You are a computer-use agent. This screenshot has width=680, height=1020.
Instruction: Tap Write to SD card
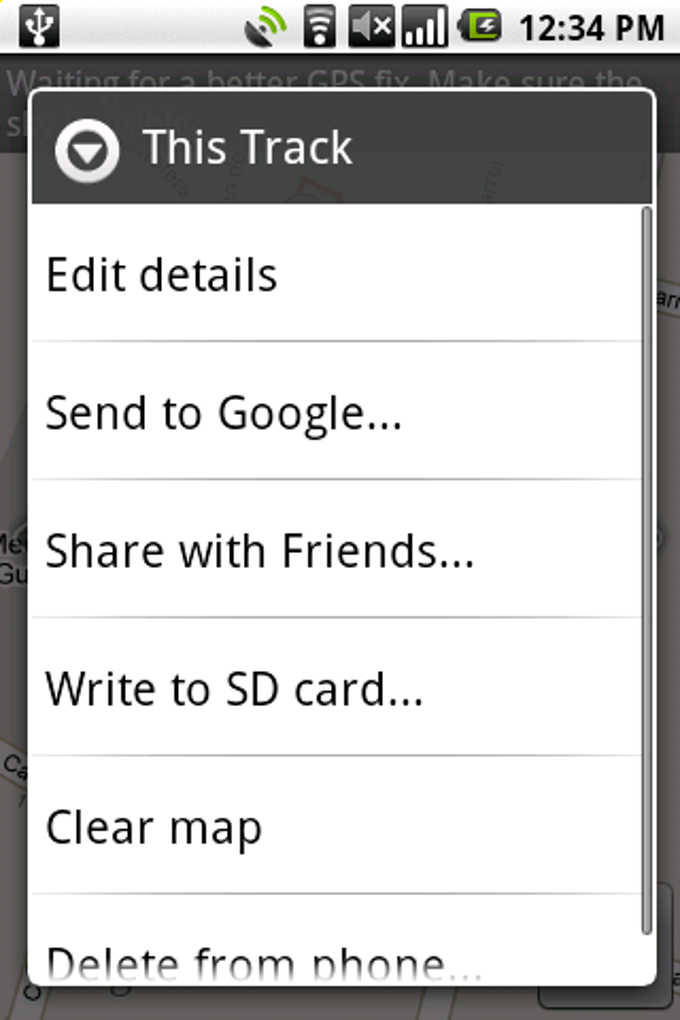pyautogui.click(x=337, y=688)
